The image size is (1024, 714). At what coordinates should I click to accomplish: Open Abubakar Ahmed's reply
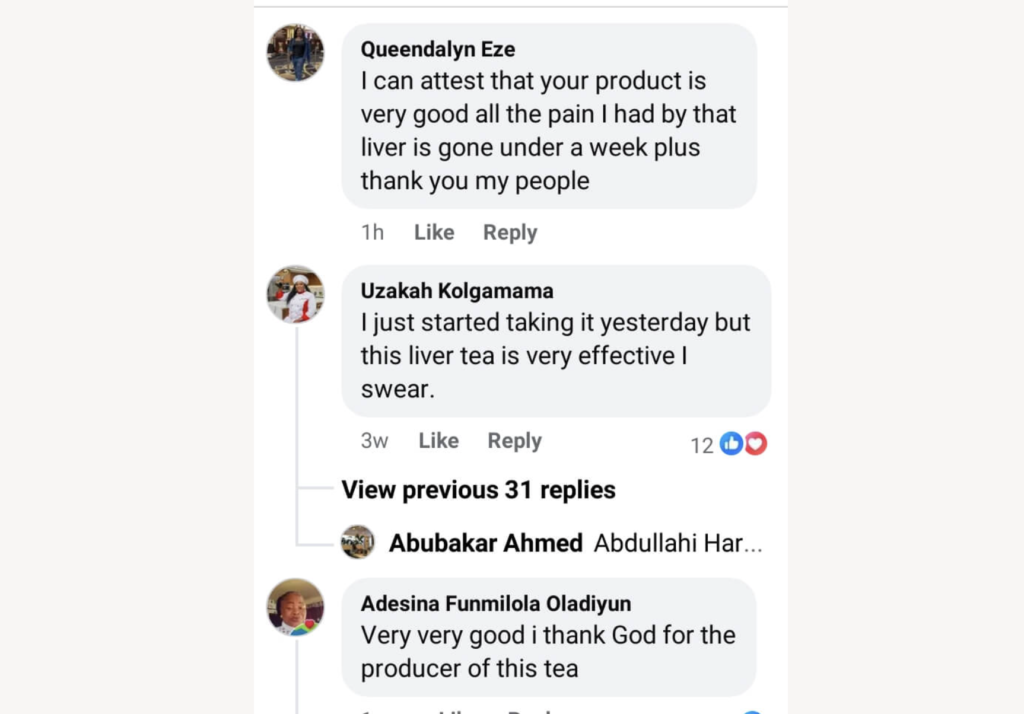[x=575, y=543]
